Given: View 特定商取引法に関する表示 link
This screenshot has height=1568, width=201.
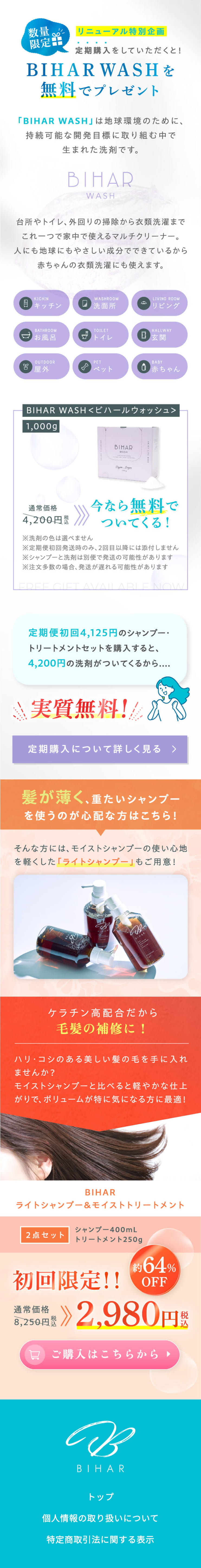Looking at the screenshot, I should click(x=100, y=1539).
